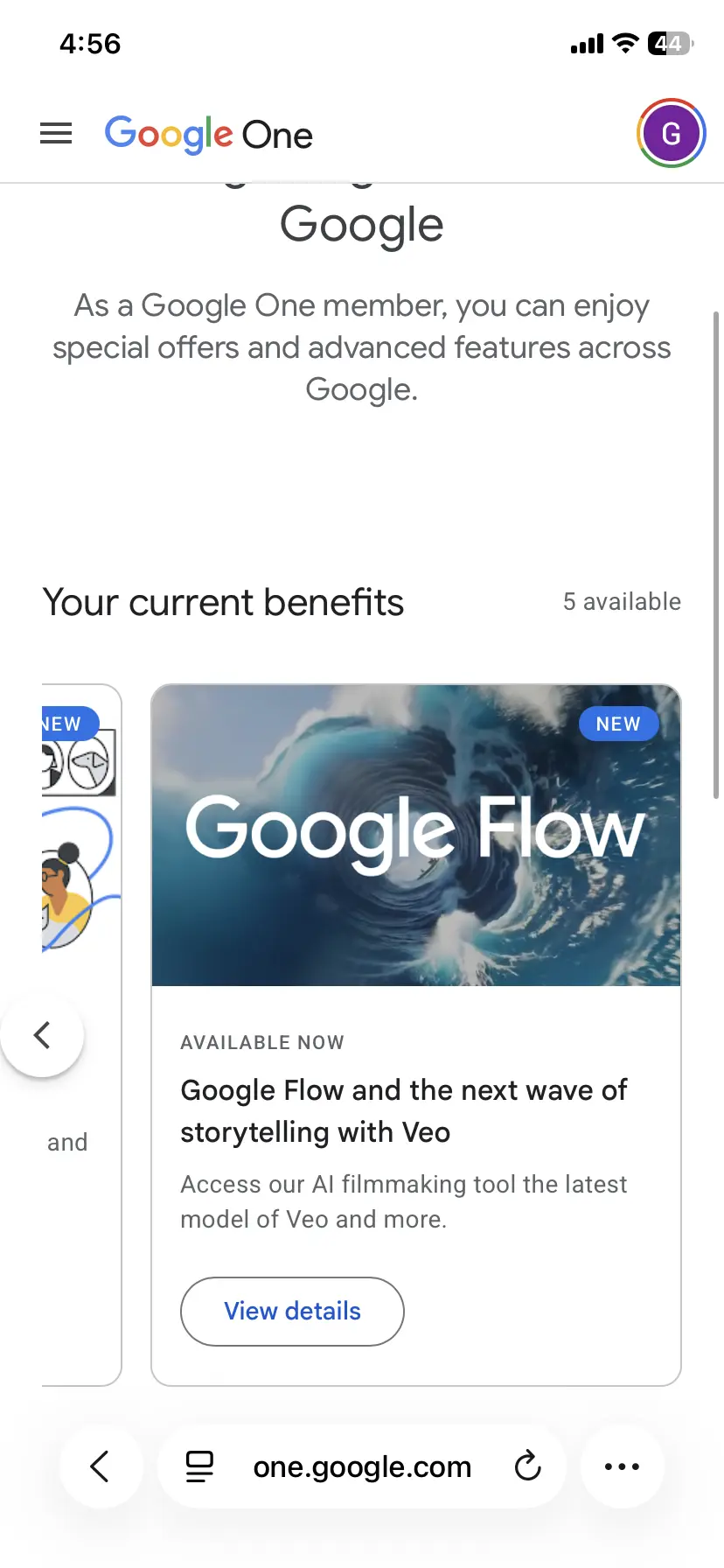Edit the one.google.com address bar
The image size is (724, 1568).
click(x=362, y=1466)
